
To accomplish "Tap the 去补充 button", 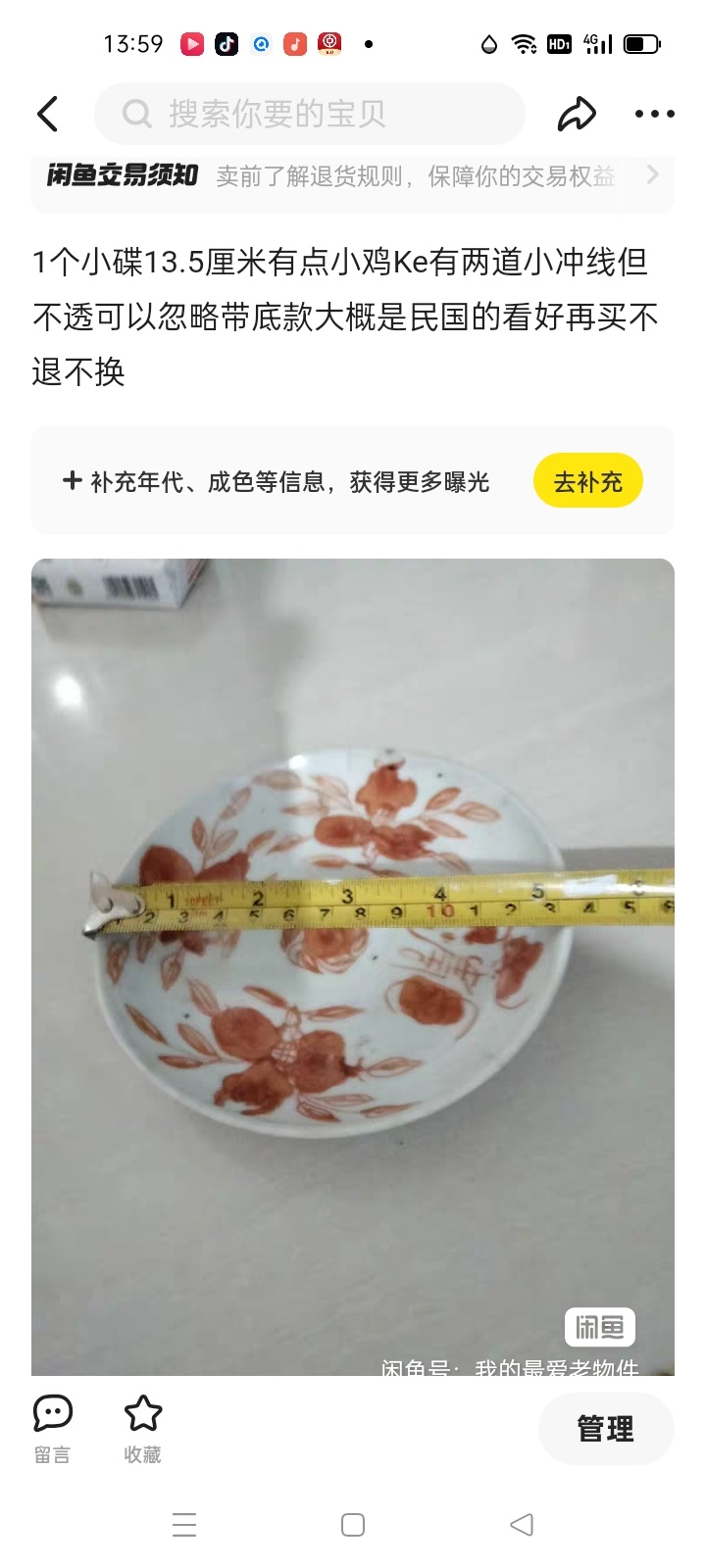I will (x=587, y=481).
